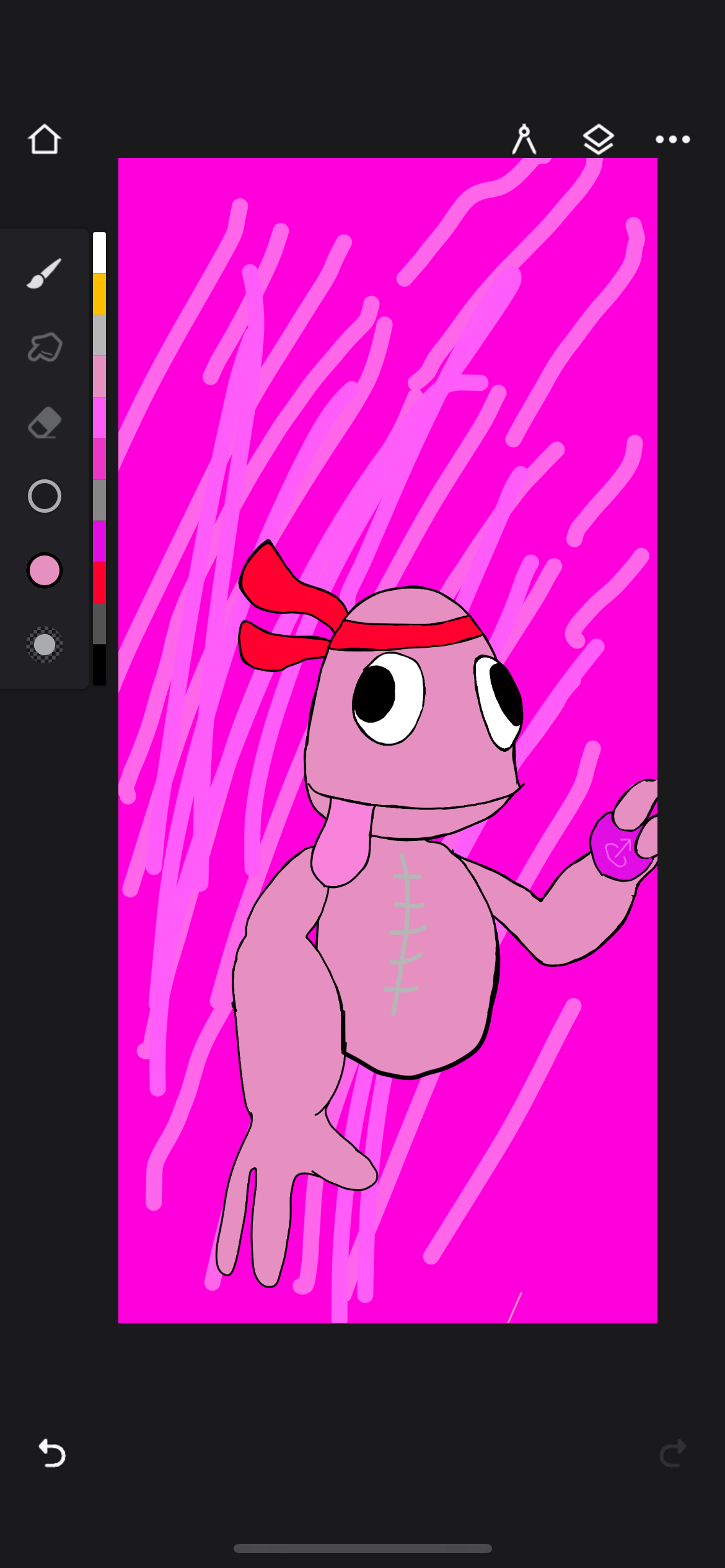
Task: Undo the last stroke
Action: (52, 1453)
